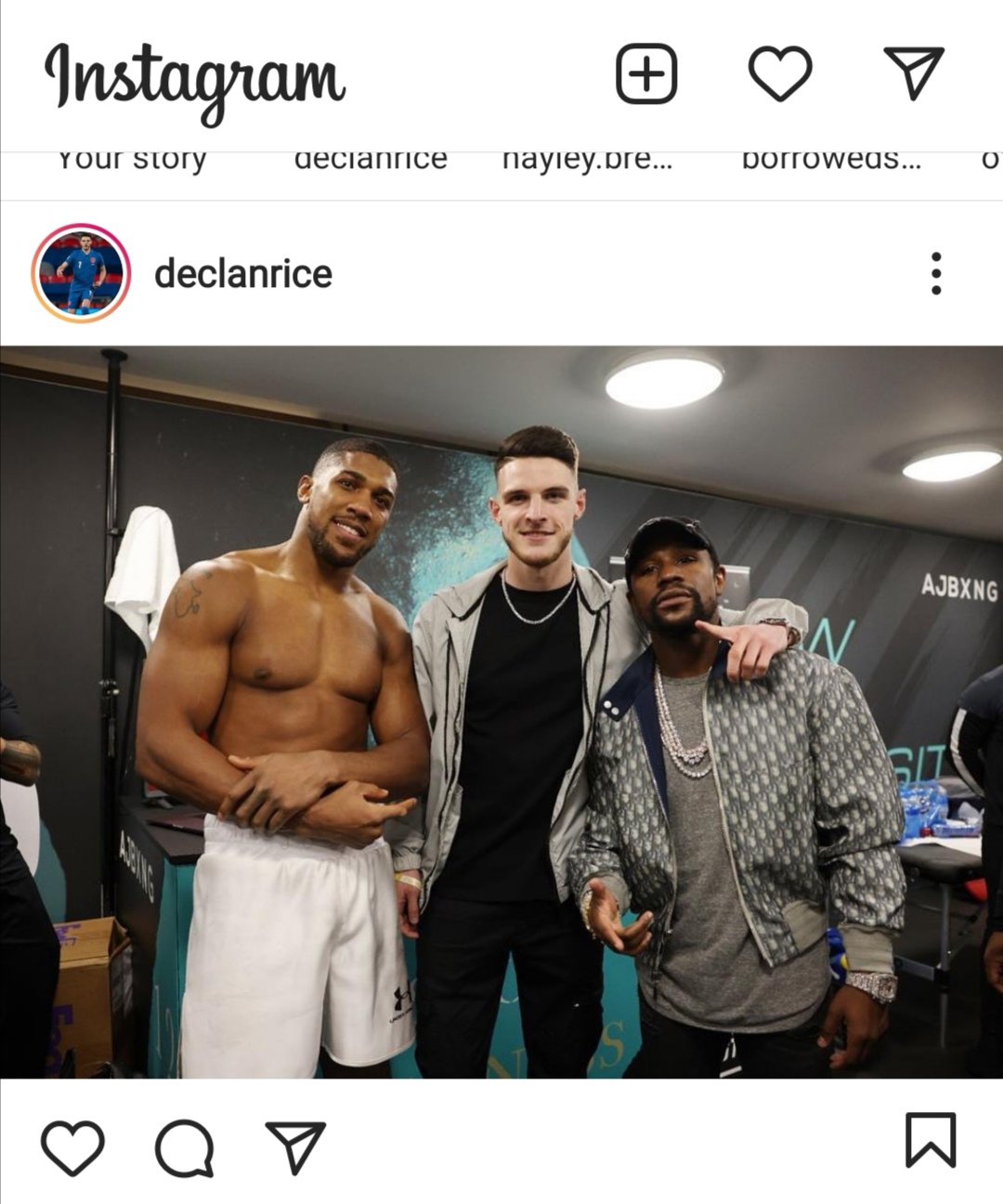Open direct messages paper plane
The height and width of the screenshot is (1204, 1003).
[x=914, y=73]
